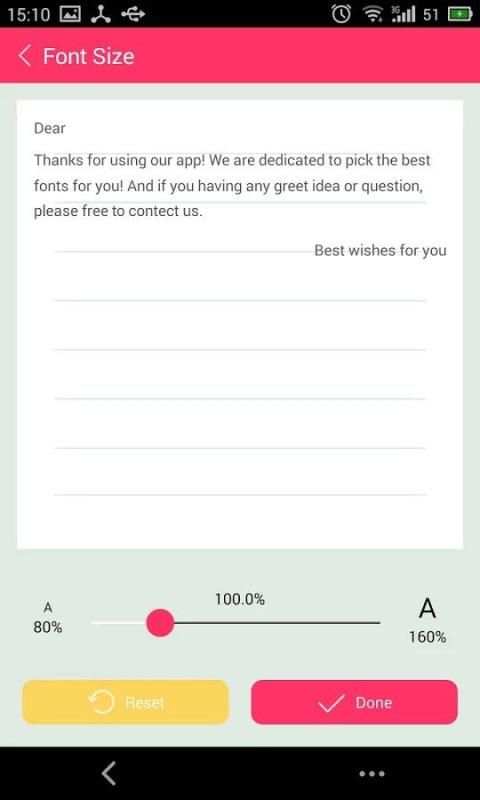Viewport: 480px width, 800px height.
Task: Tap the font size slider handle
Action: point(160,622)
